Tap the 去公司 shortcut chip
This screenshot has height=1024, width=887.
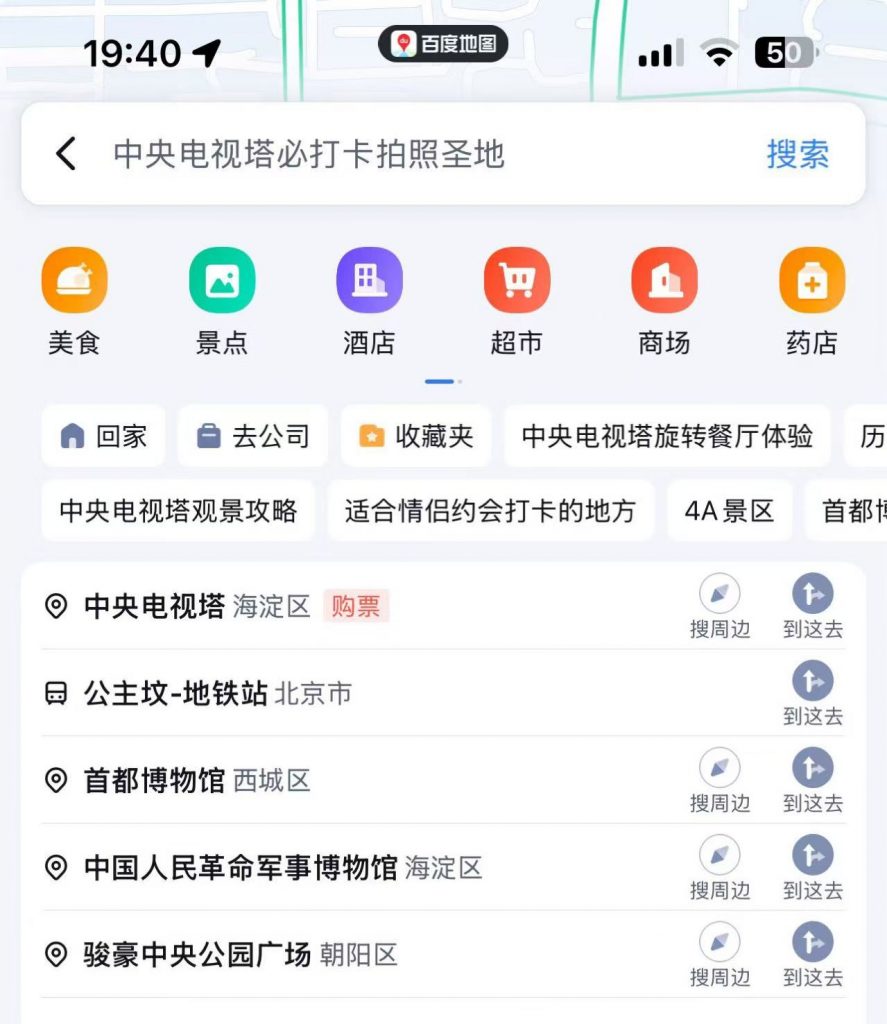(x=253, y=436)
